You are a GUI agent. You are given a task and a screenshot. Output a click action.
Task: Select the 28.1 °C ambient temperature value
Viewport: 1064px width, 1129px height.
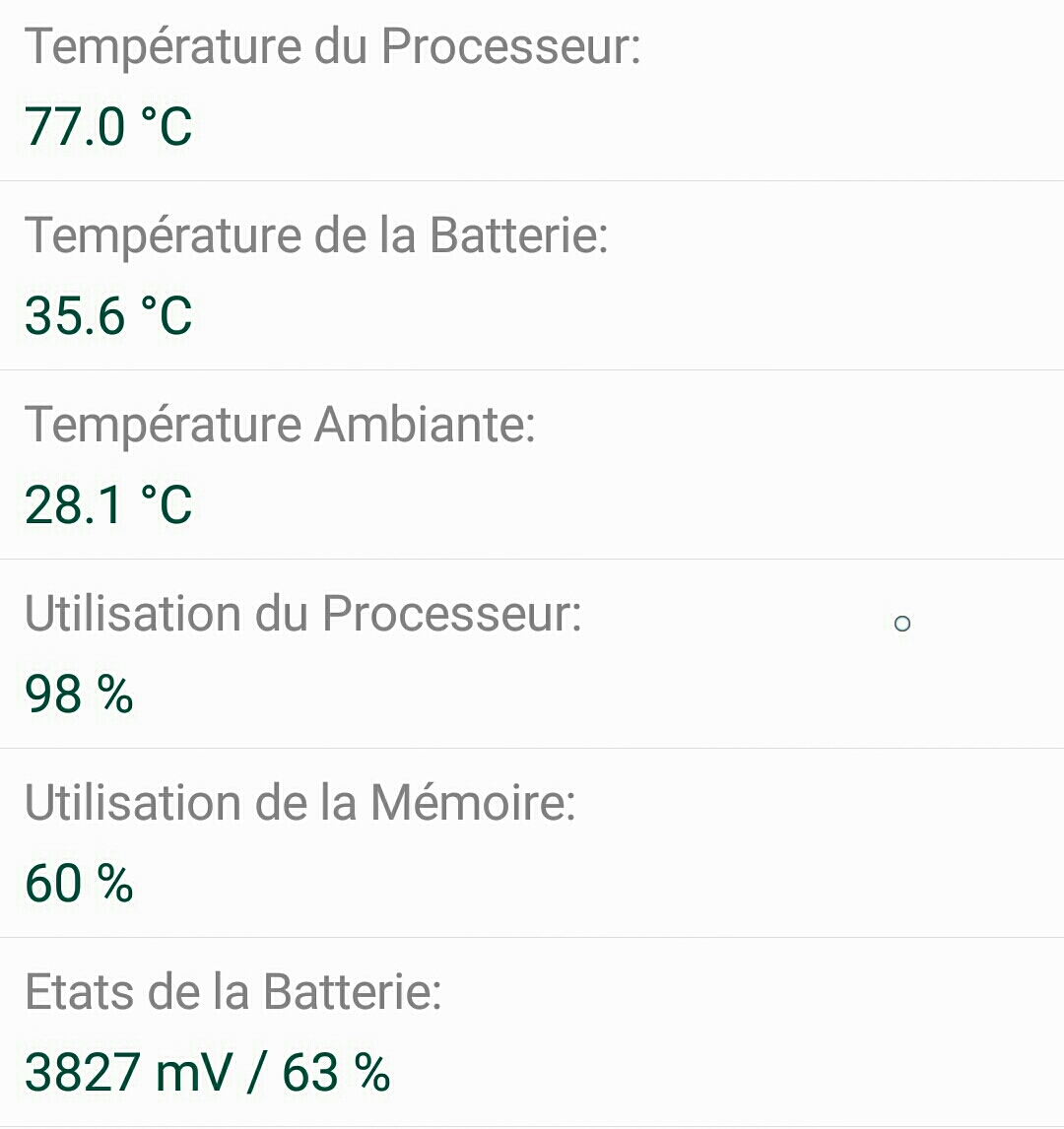point(106,504)
